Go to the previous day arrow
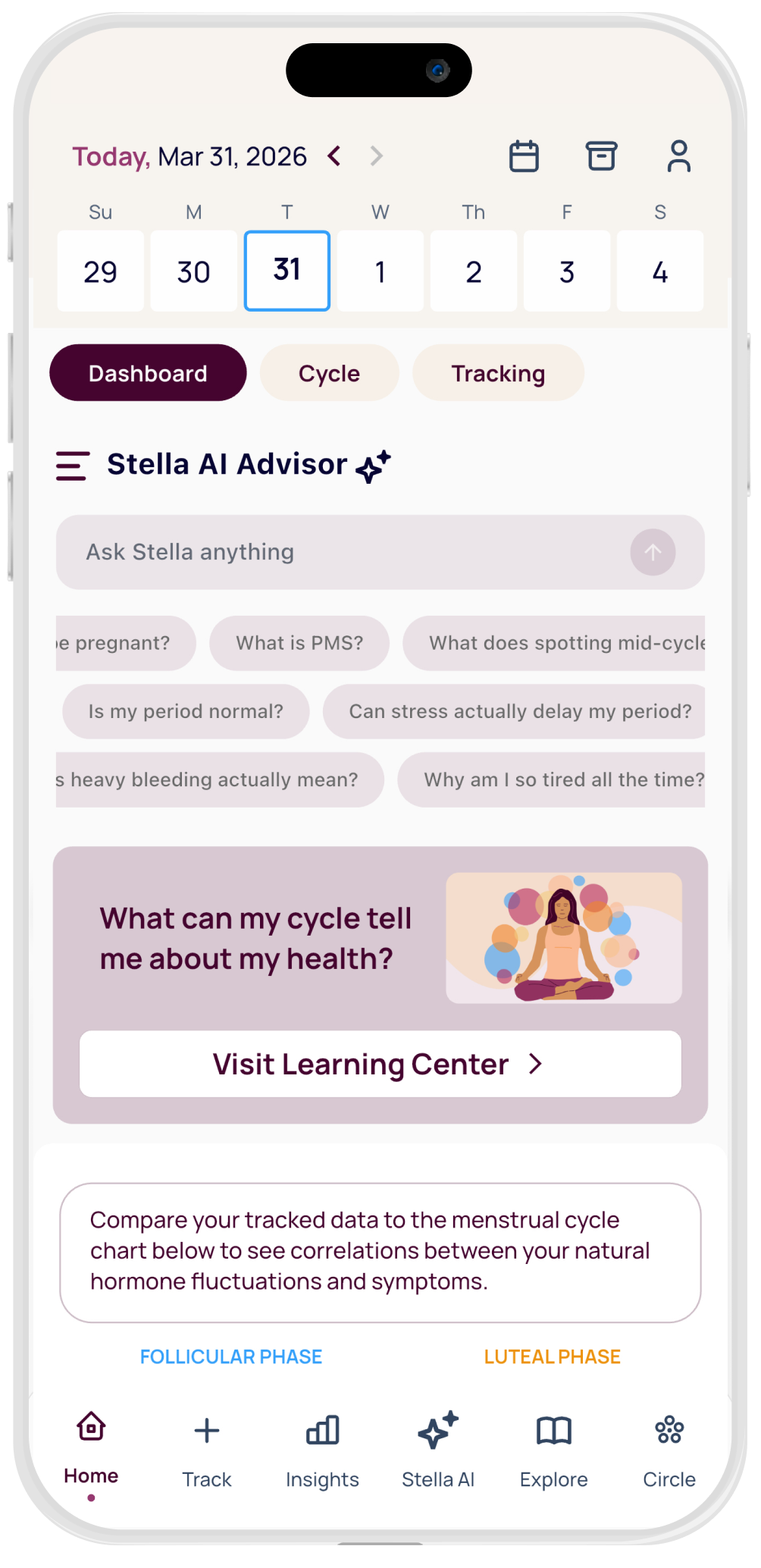The image size is (761, 1568). [334, 156]
